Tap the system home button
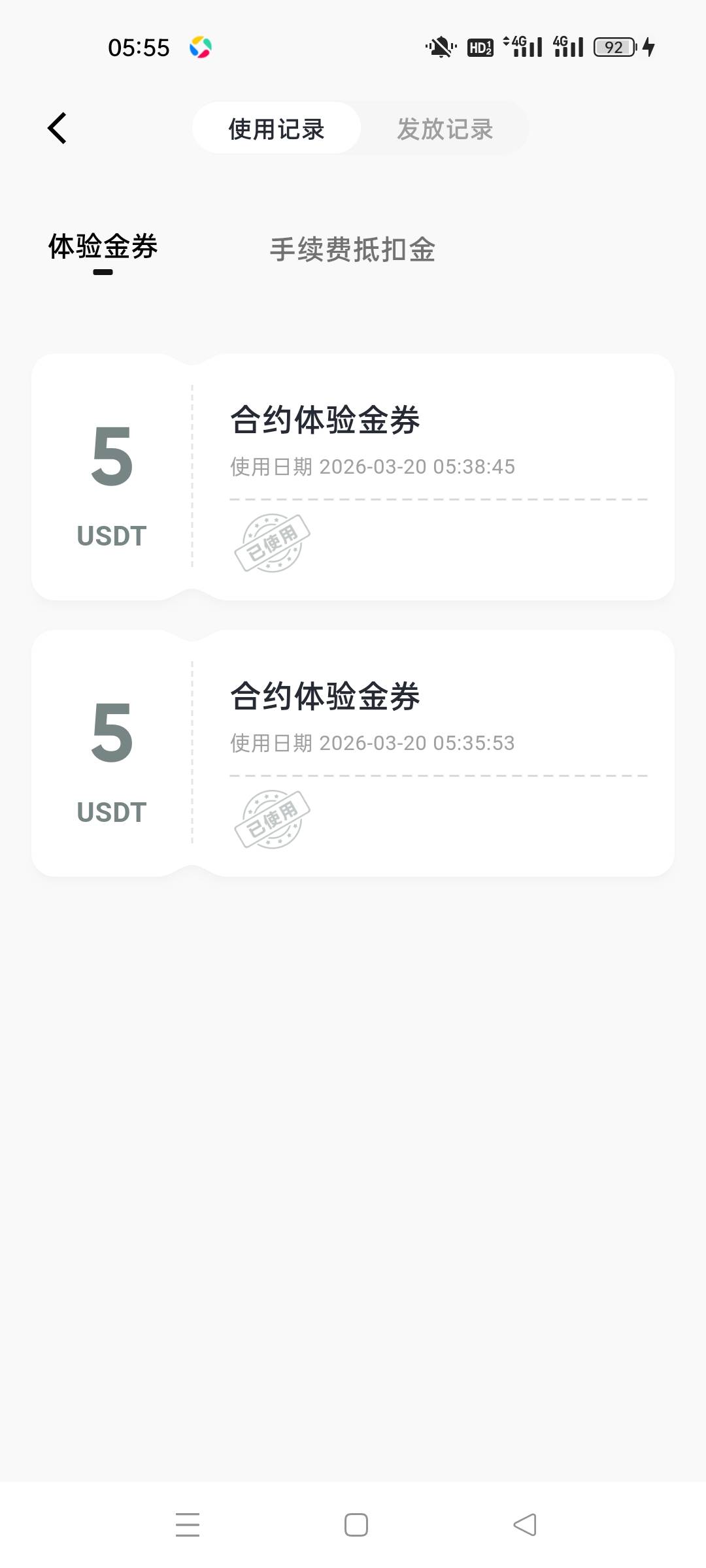This screenshot has width=706, height=1568. [356, 1525]
